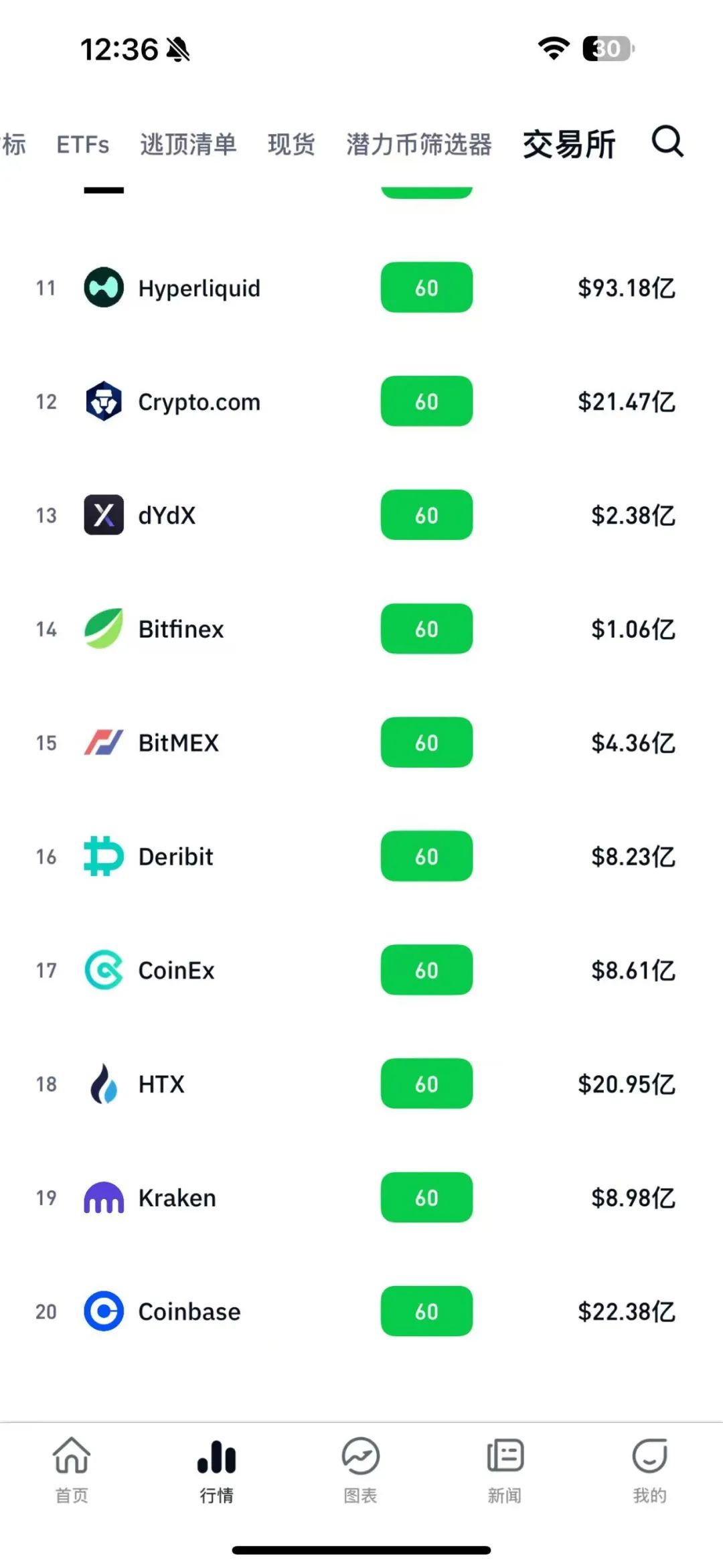Select the 潜力币筛选器 tab

point(419,145)
